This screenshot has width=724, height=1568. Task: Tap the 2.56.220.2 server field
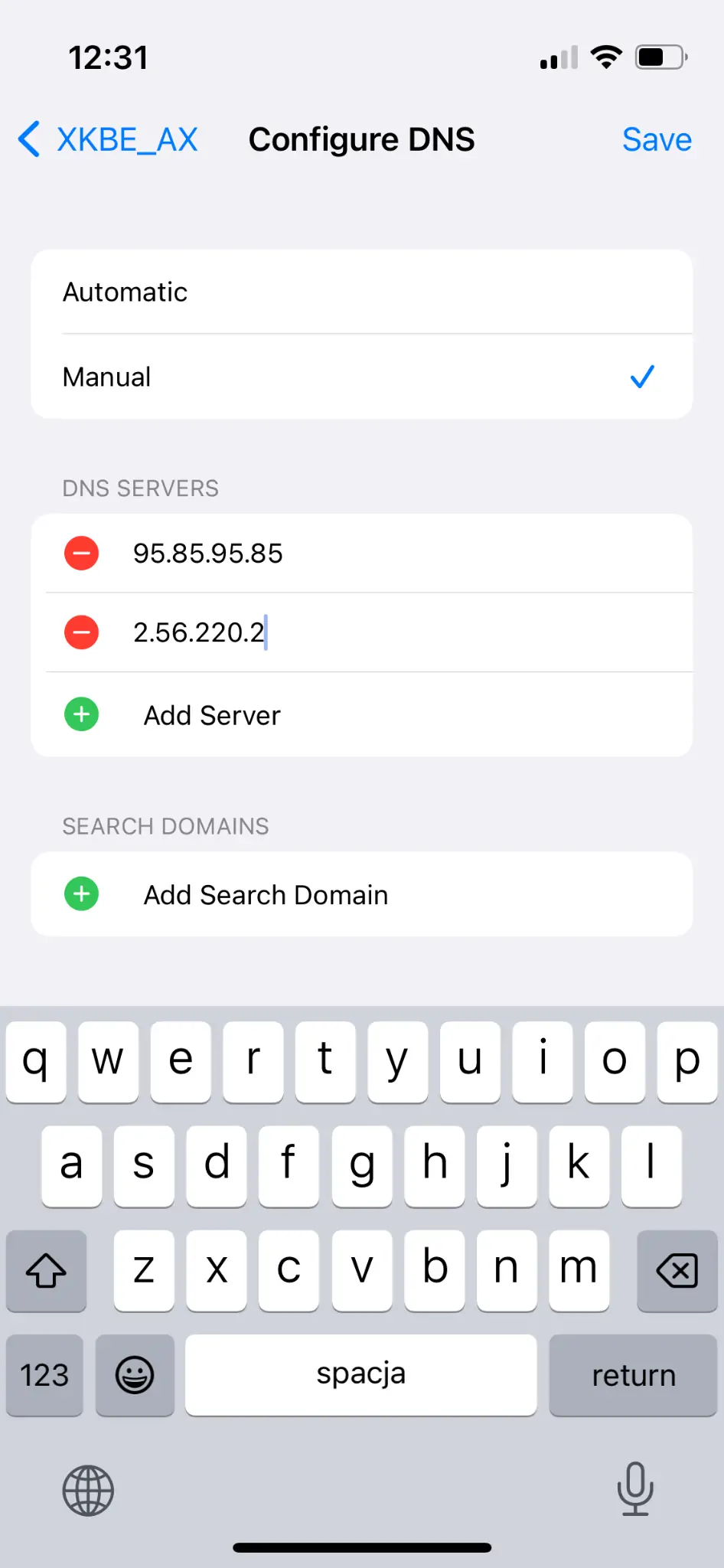tap(406, 632)
